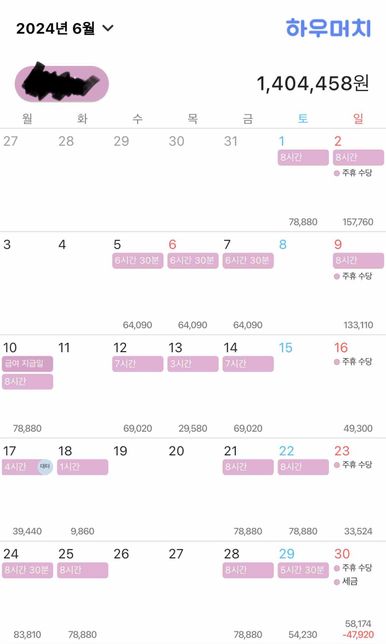This screenshot has height=644, width=386.
Task: Open the 8시간 shift on June 1
Action: point(303,158)
